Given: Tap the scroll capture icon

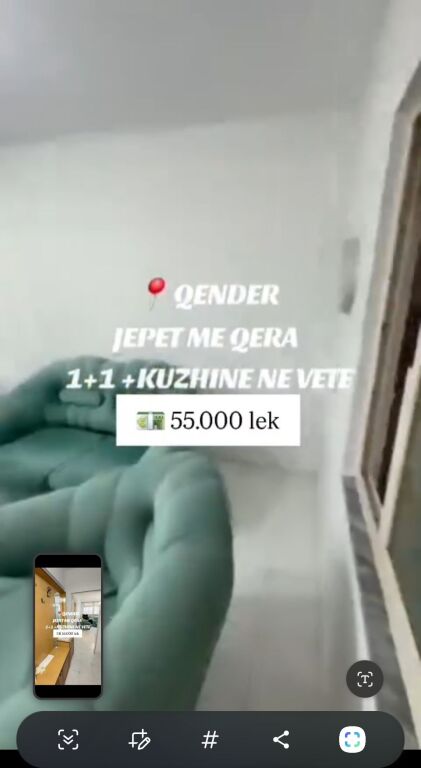Looking at the screenshot, I should (x=68, y=739).
